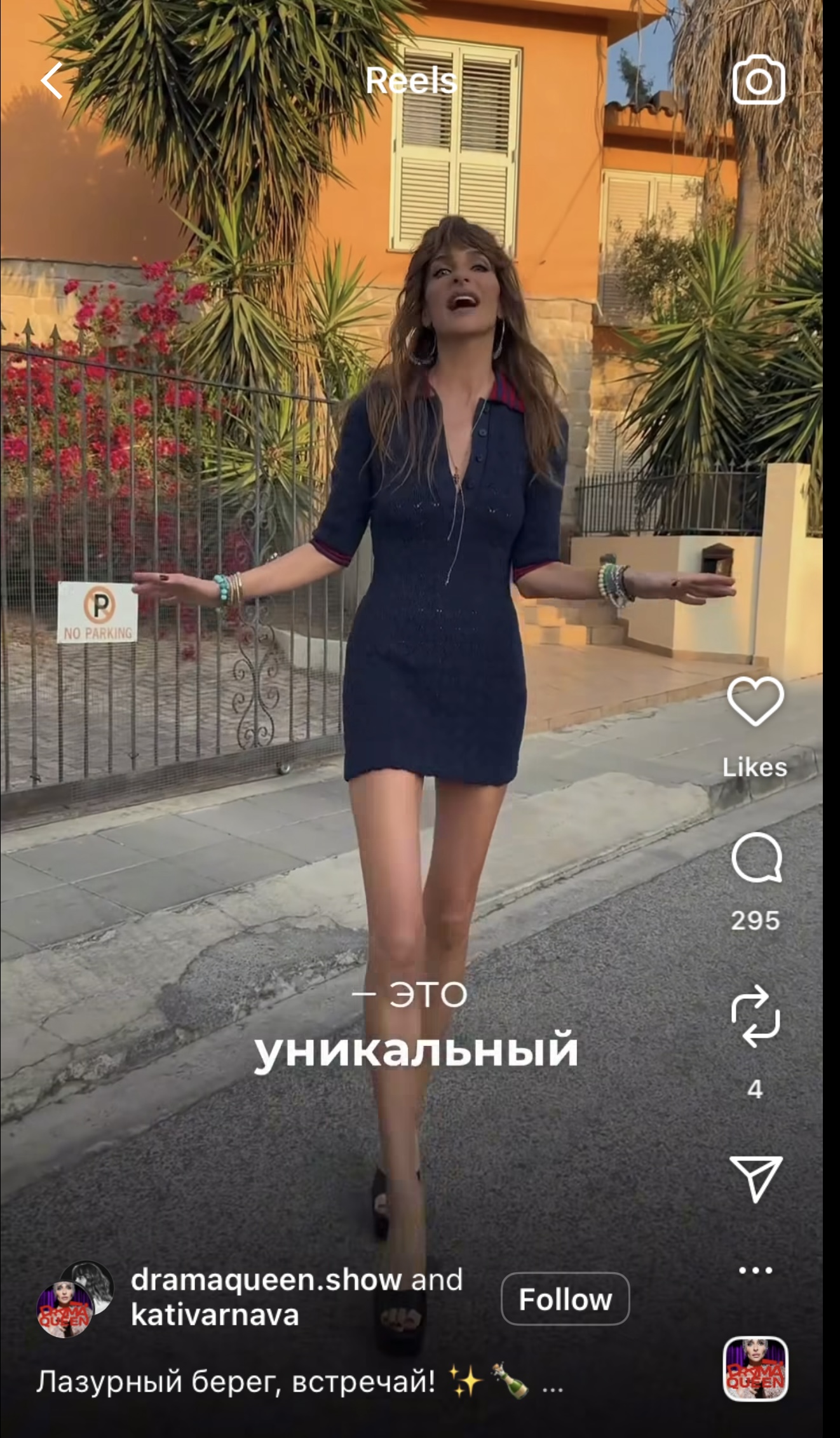
Task: Follow dramaqueen.show and kativarnava
Action: [x=565, y=1299]
